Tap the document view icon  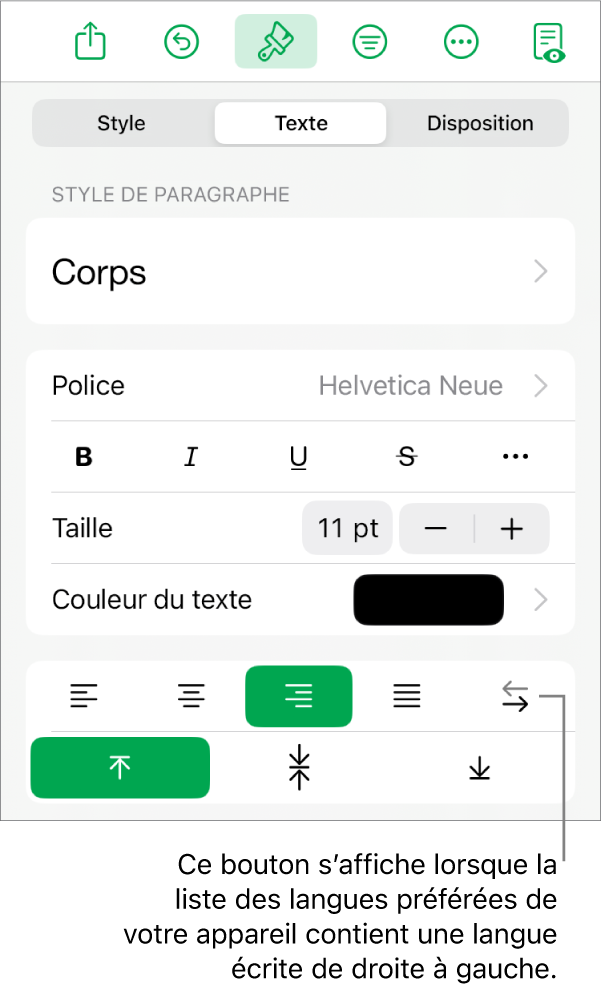pyautogui.click(x=549, y=42)
